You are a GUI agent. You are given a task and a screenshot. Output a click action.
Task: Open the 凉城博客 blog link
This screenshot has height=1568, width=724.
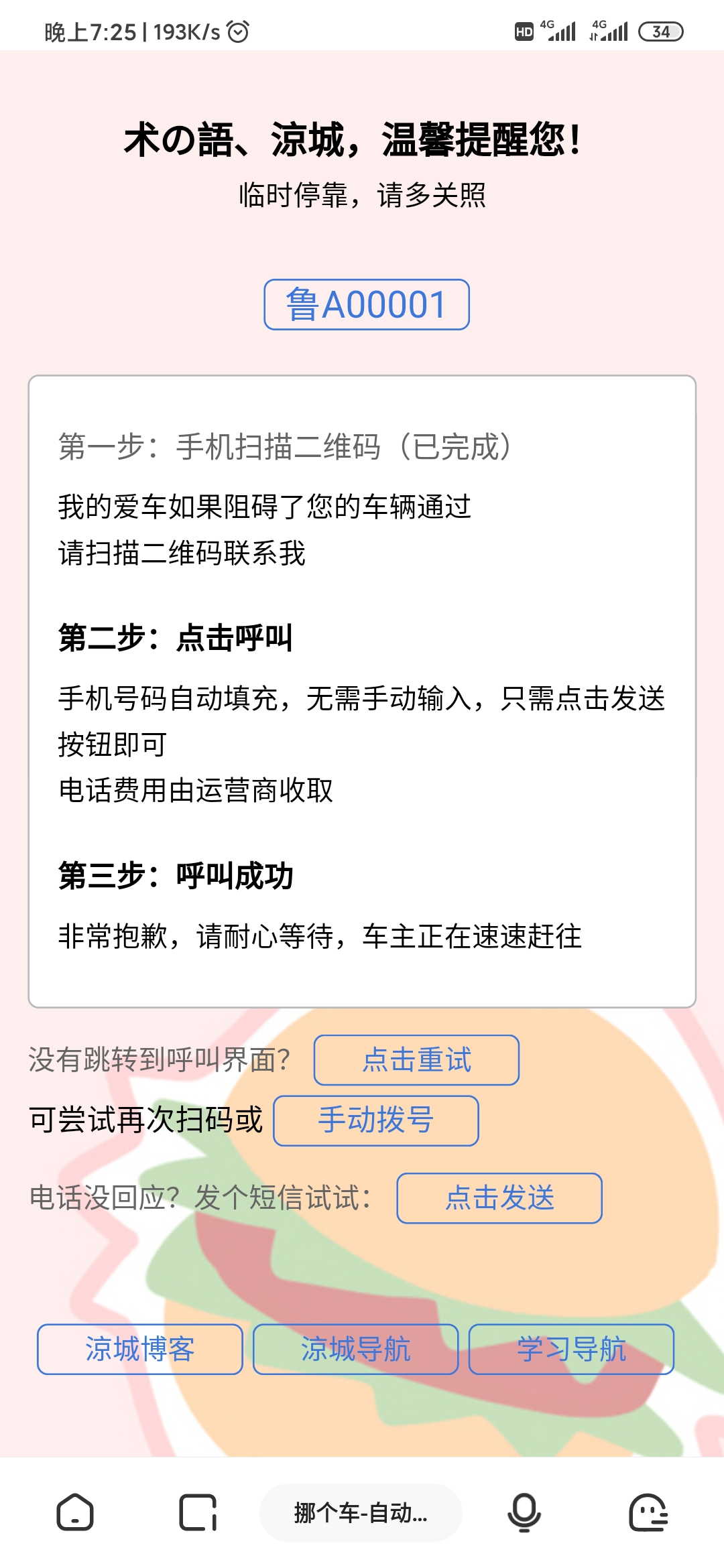(x=139, y=1350)
